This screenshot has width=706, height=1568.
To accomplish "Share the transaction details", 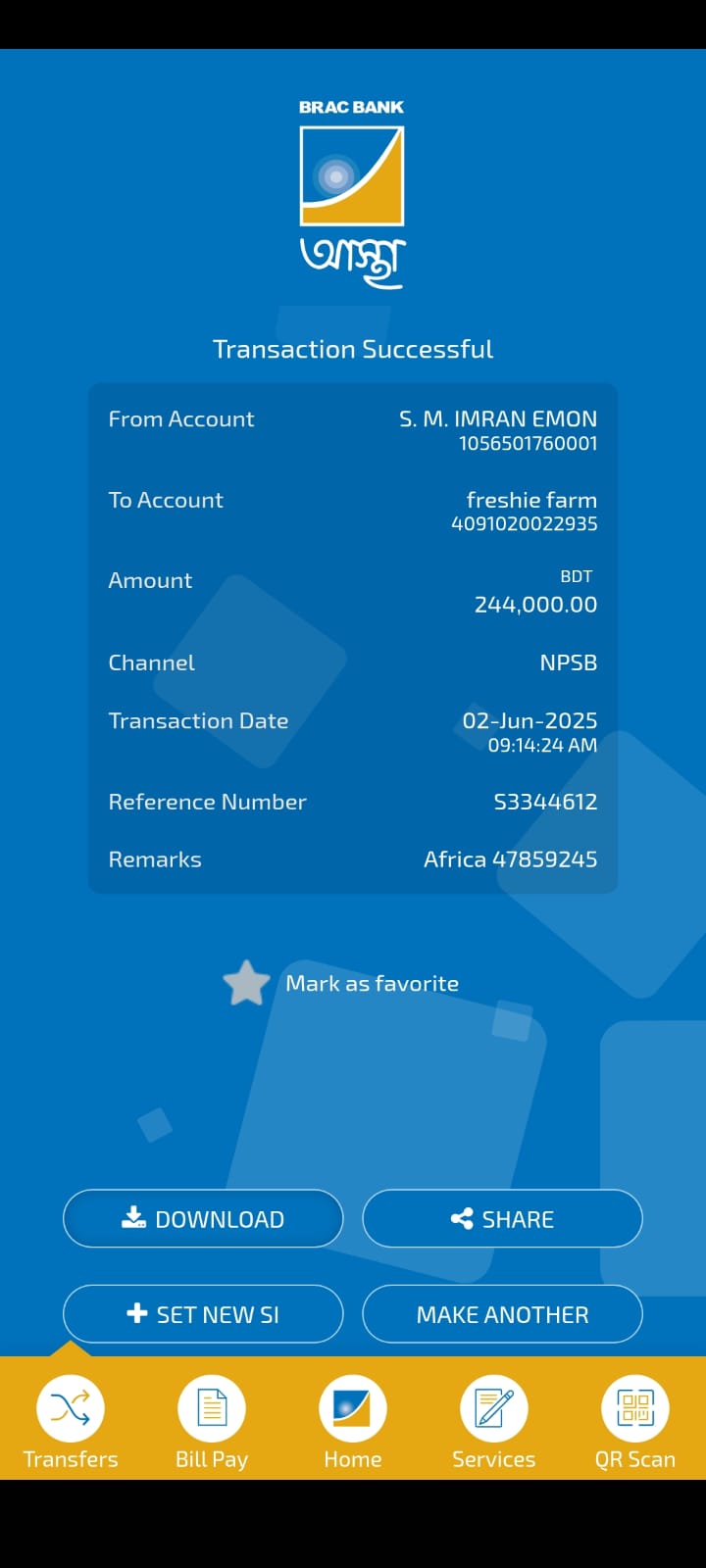I will pos(502,1218).
